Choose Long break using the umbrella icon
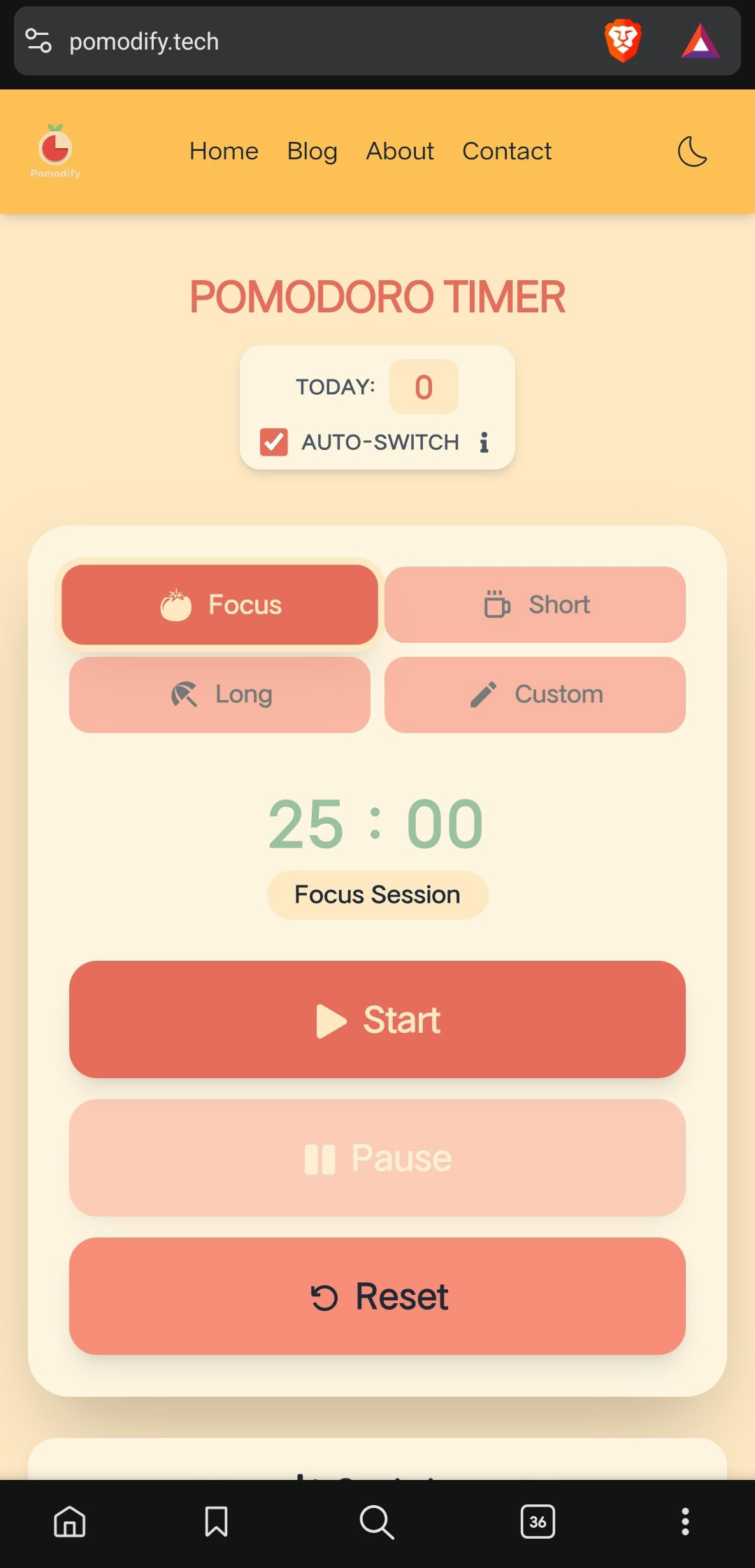 click(219, 694)
